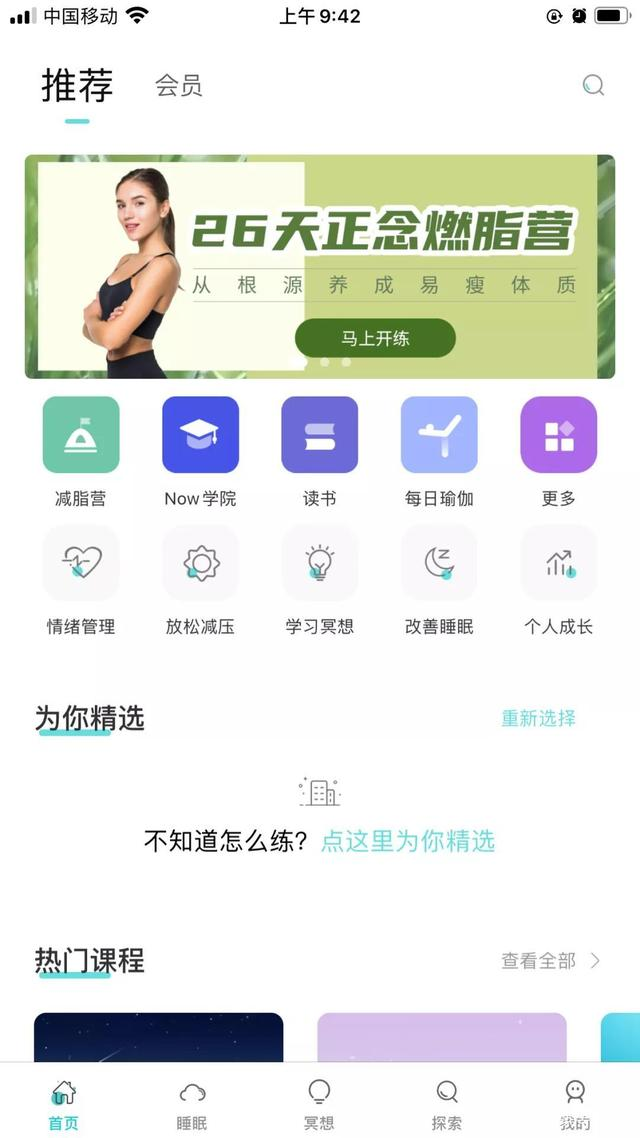
Task: Select 放松减压
Action: (200, 564)
